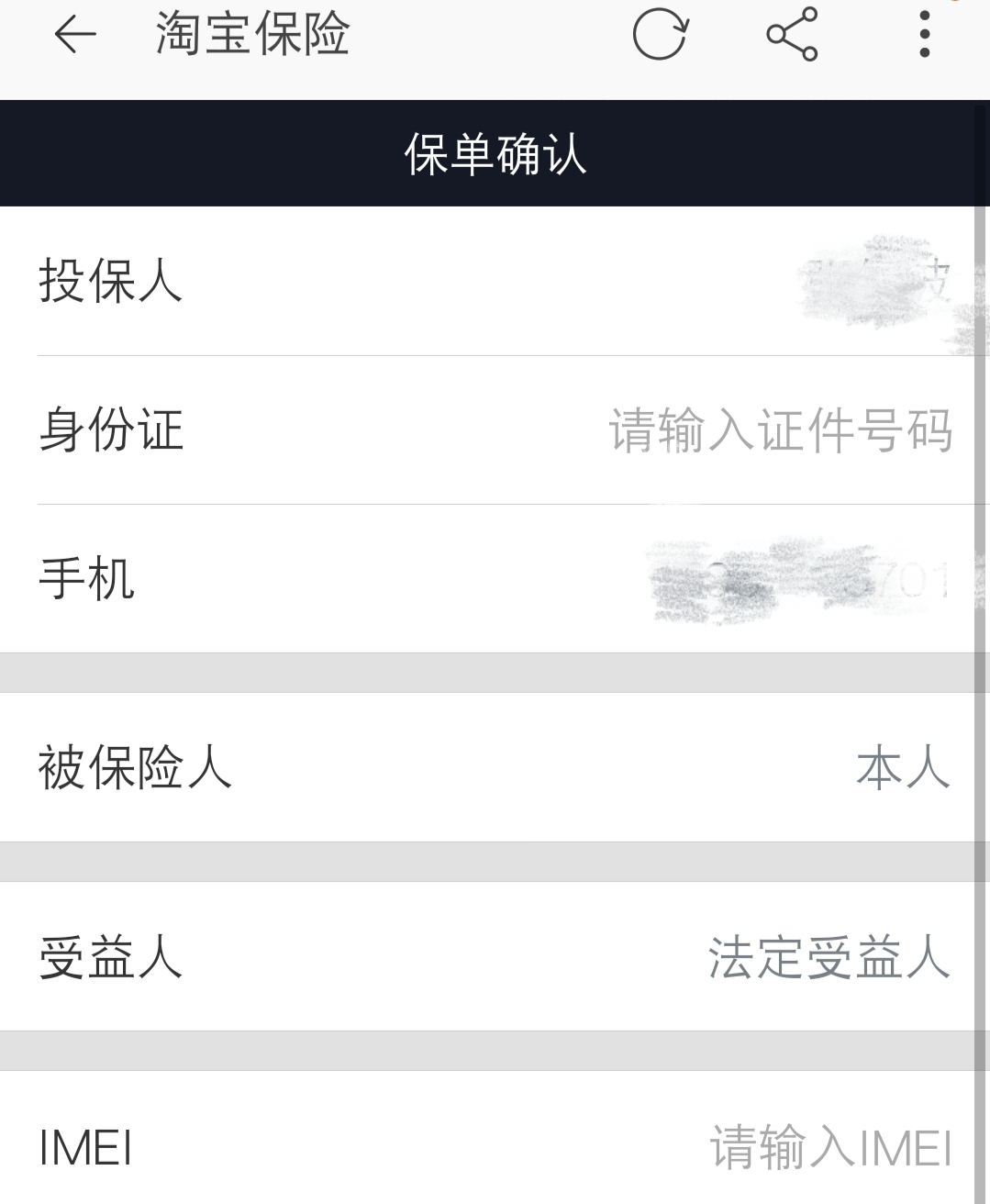The height and width of the screenshot is (1204, 990).
Task: Open the 受益人 selection row
Action: pyautogui.click(x=495, y=957)
